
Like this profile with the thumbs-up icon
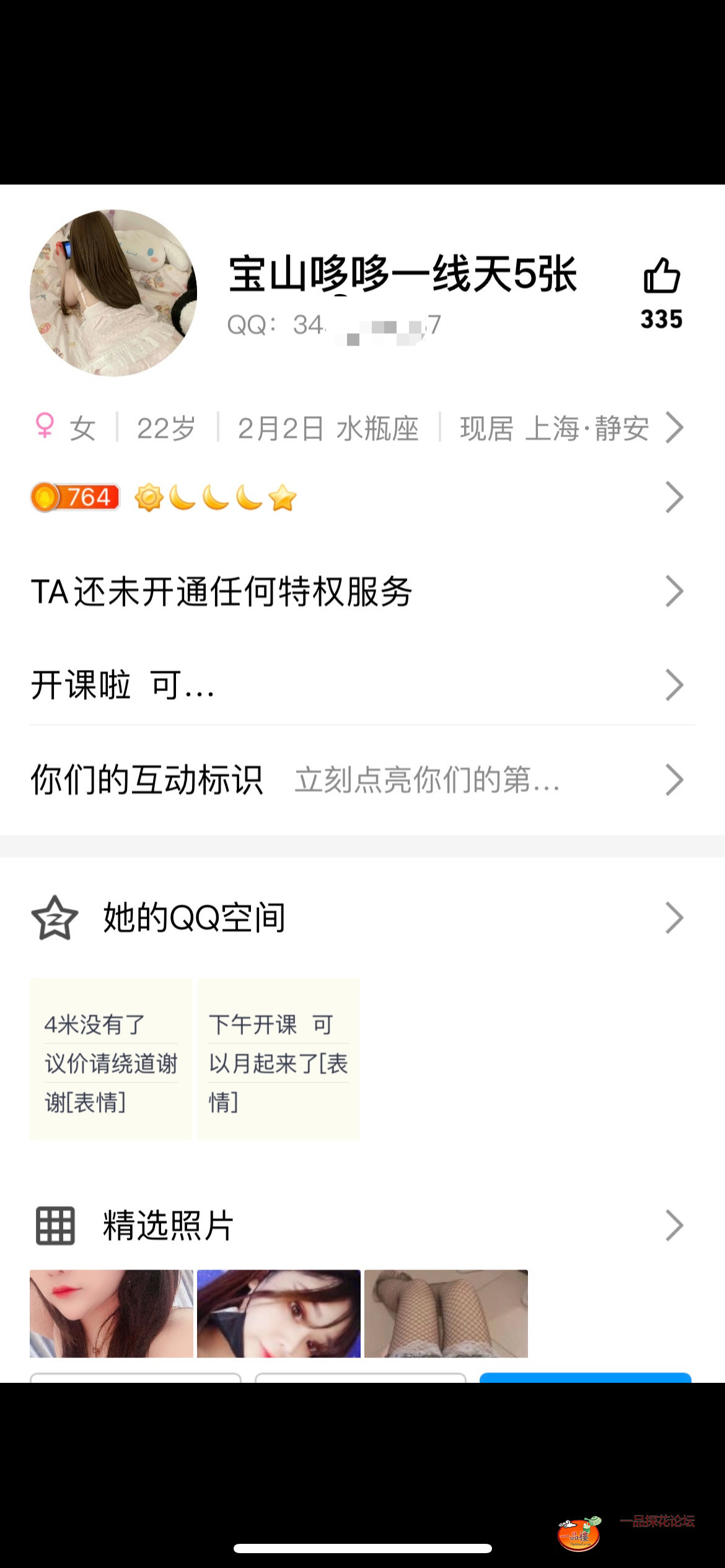point(661,277)
